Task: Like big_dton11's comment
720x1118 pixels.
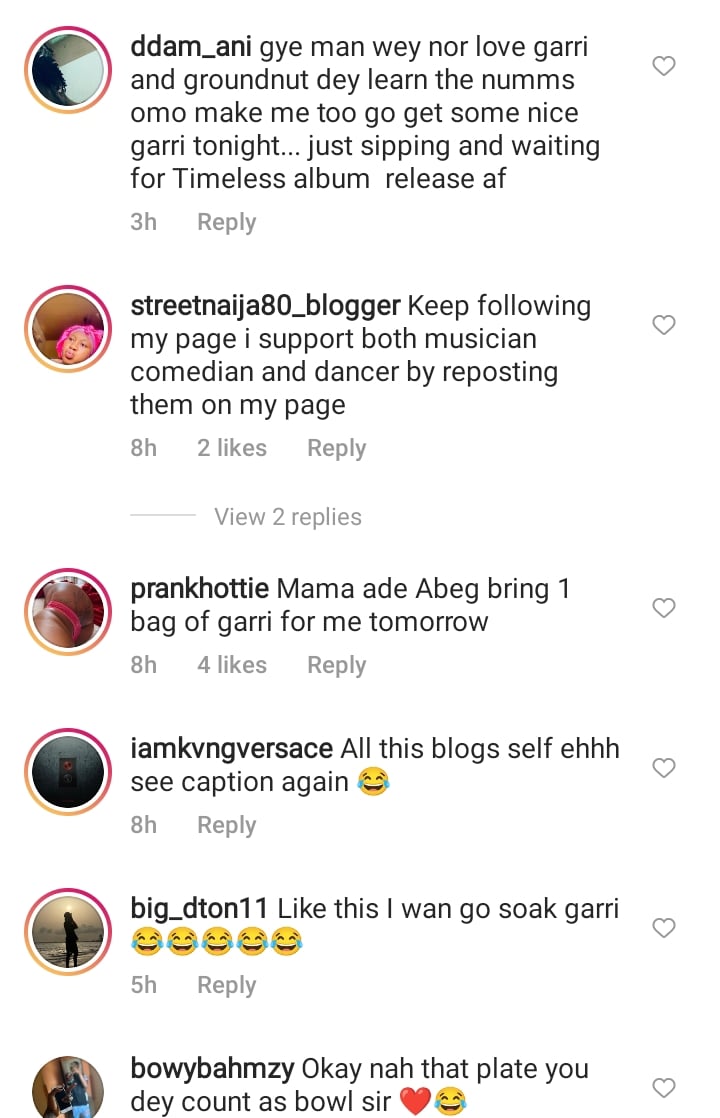Action: (664, 928)
